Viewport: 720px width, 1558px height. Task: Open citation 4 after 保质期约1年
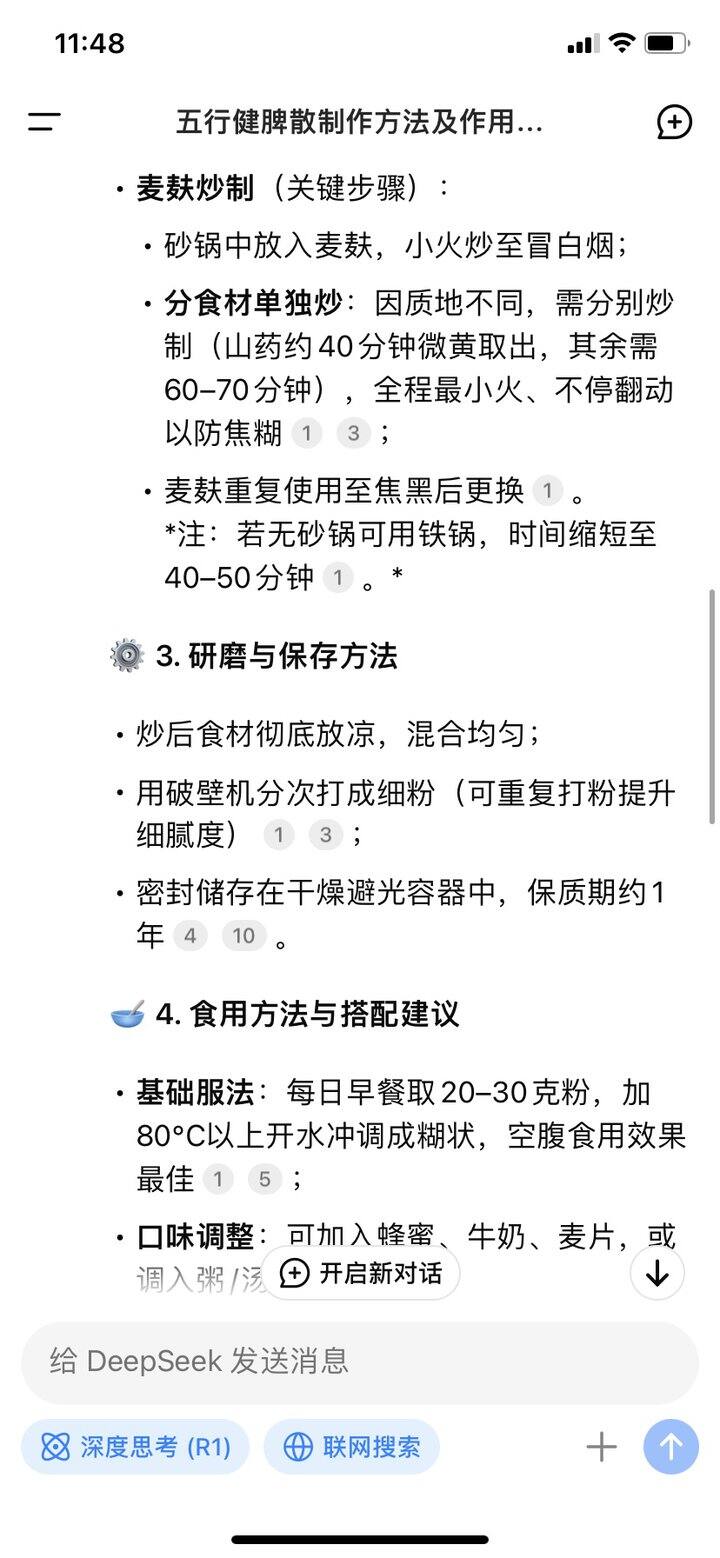point(190,936)
